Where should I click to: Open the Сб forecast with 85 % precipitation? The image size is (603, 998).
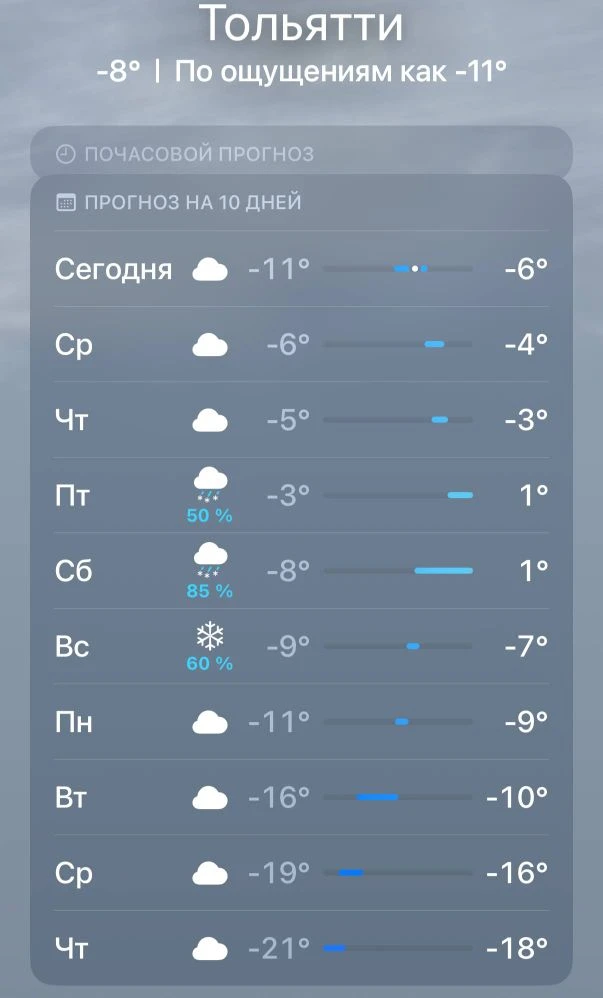[x=301, y=571]
